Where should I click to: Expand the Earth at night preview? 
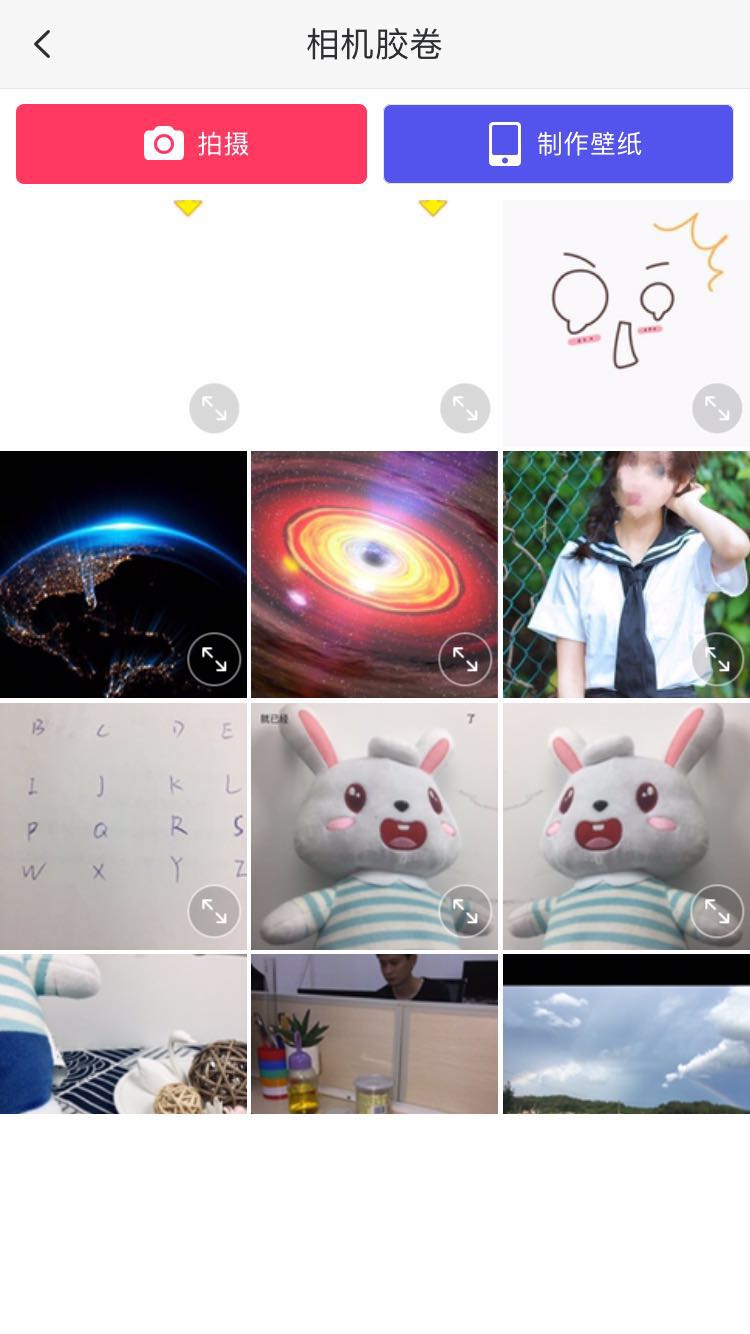point(214,659)
